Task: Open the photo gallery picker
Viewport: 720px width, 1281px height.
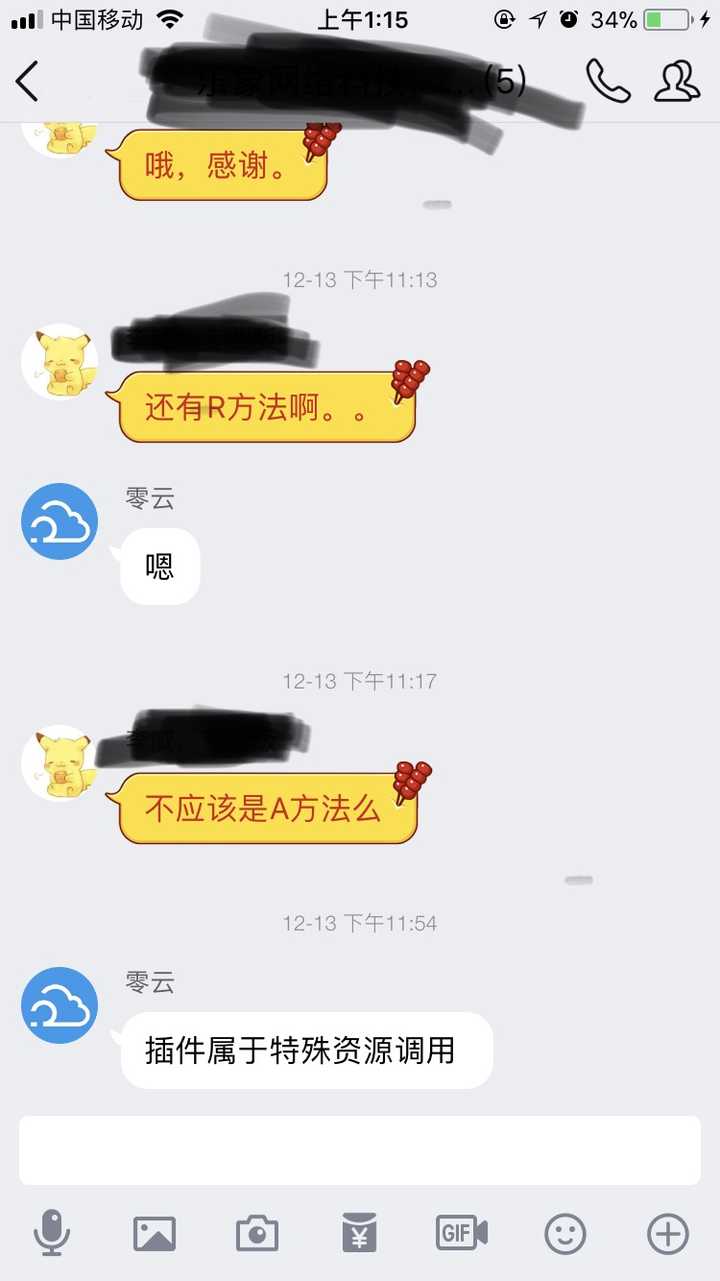Action: 154,1233
